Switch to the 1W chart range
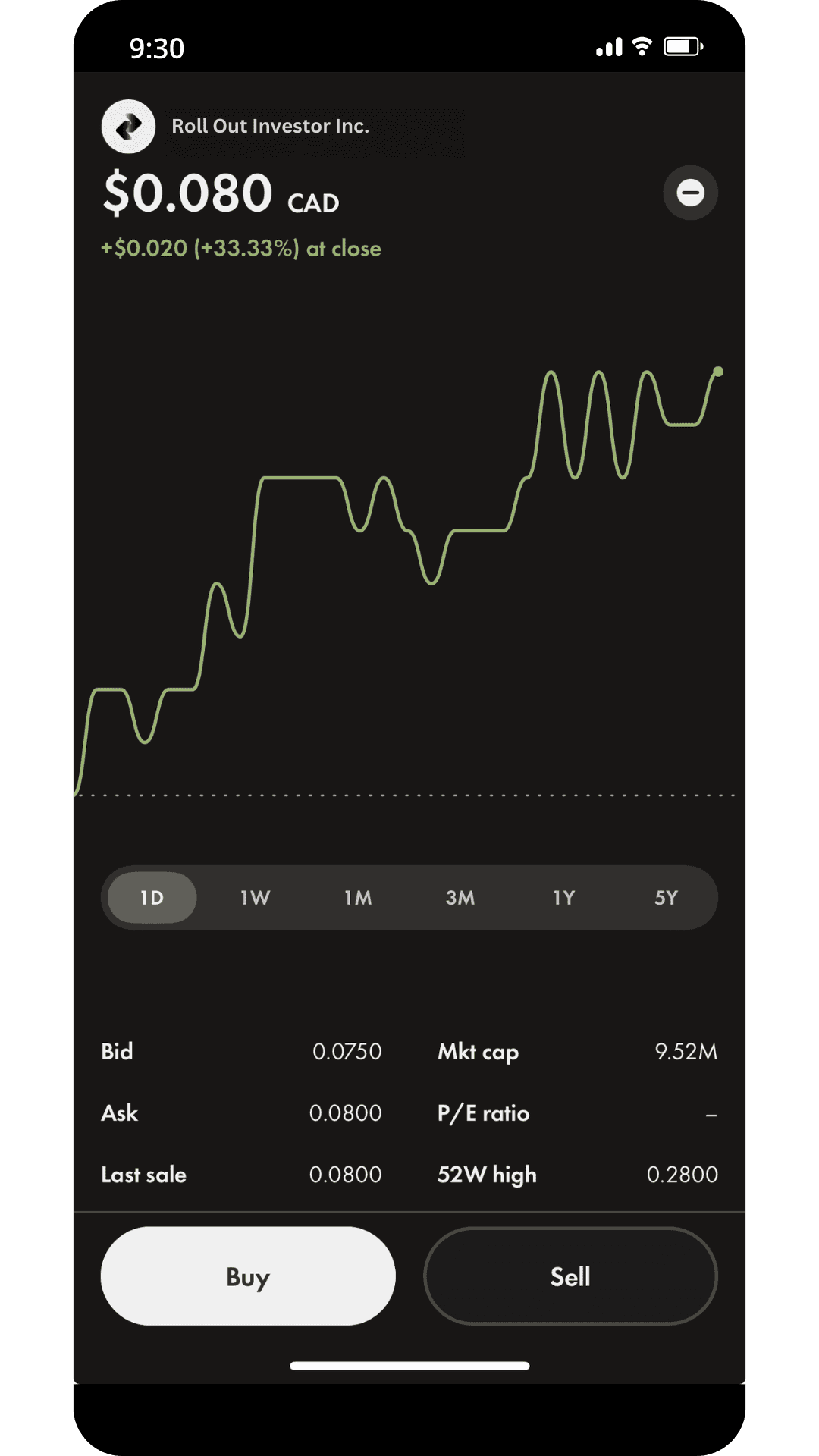This screenshot has width=819, height=1456. click(255, 898)
